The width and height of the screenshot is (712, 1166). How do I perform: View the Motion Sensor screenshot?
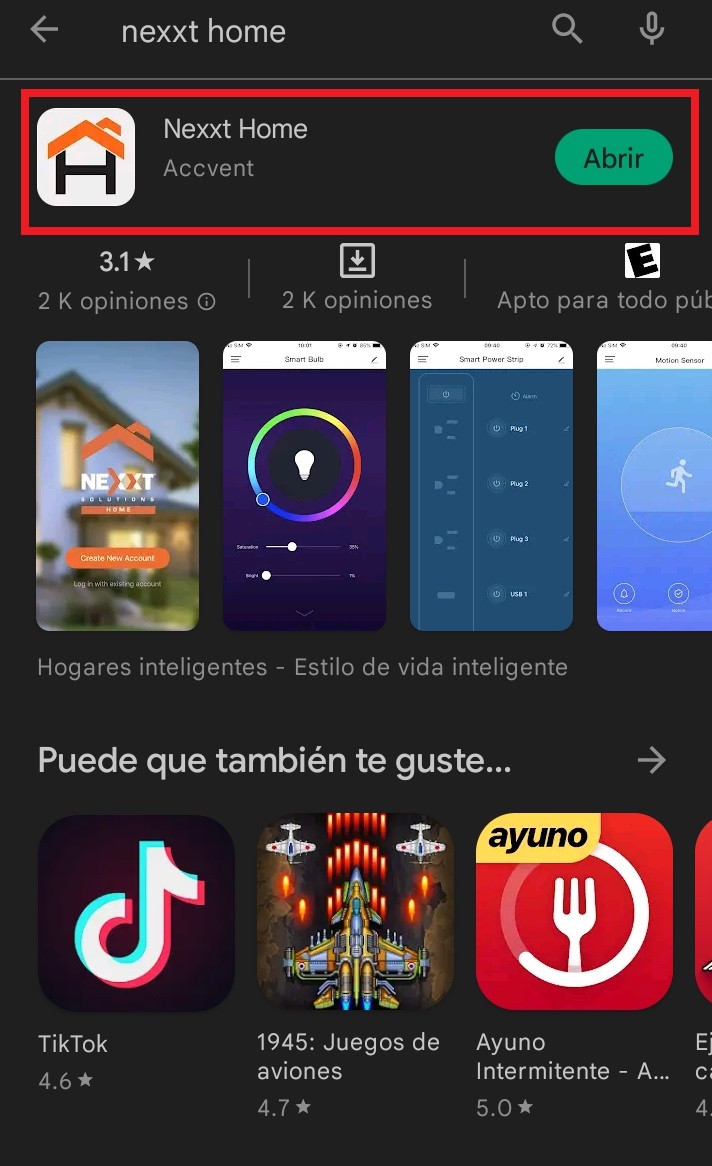(x=654, y=486)
